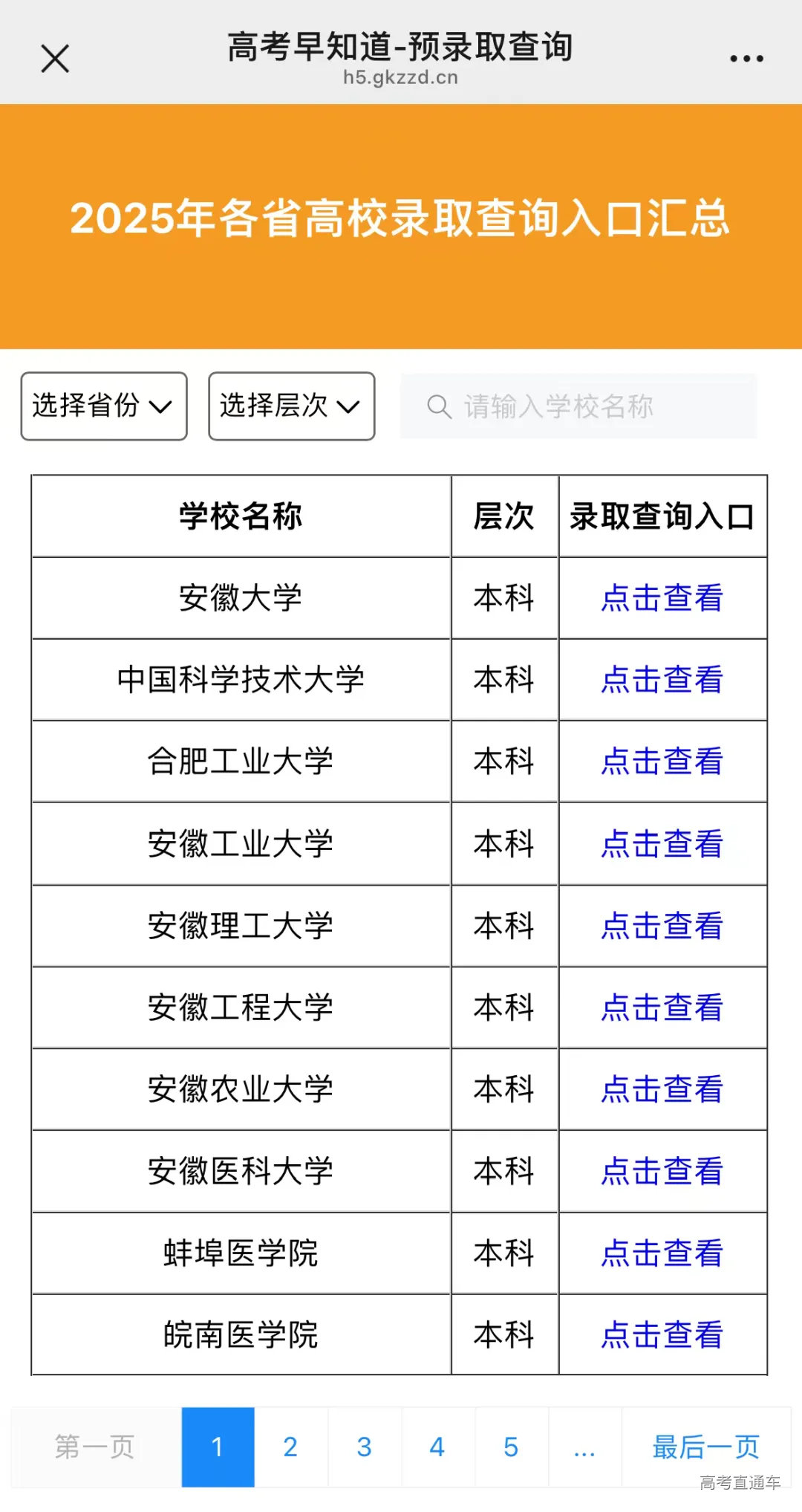Close the webpage with the X icon
Screen dimensions: 802x1512
55,59
